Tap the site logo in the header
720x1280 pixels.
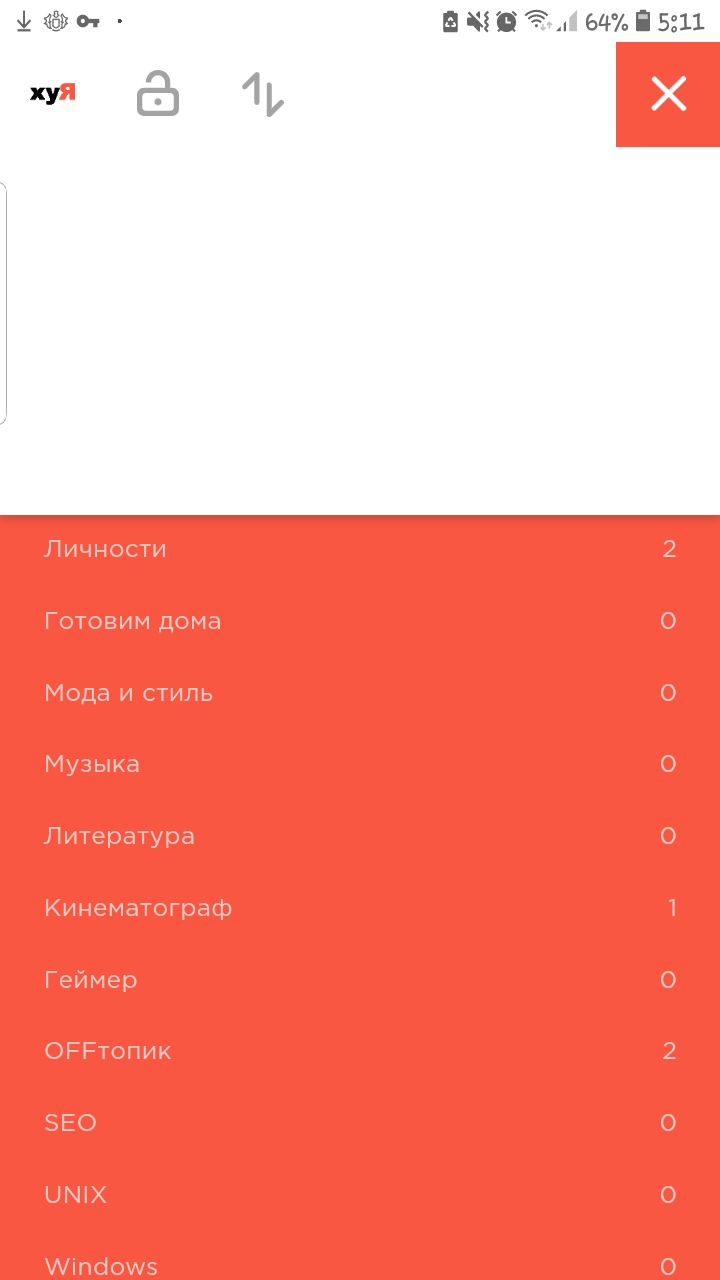point(53,94)
